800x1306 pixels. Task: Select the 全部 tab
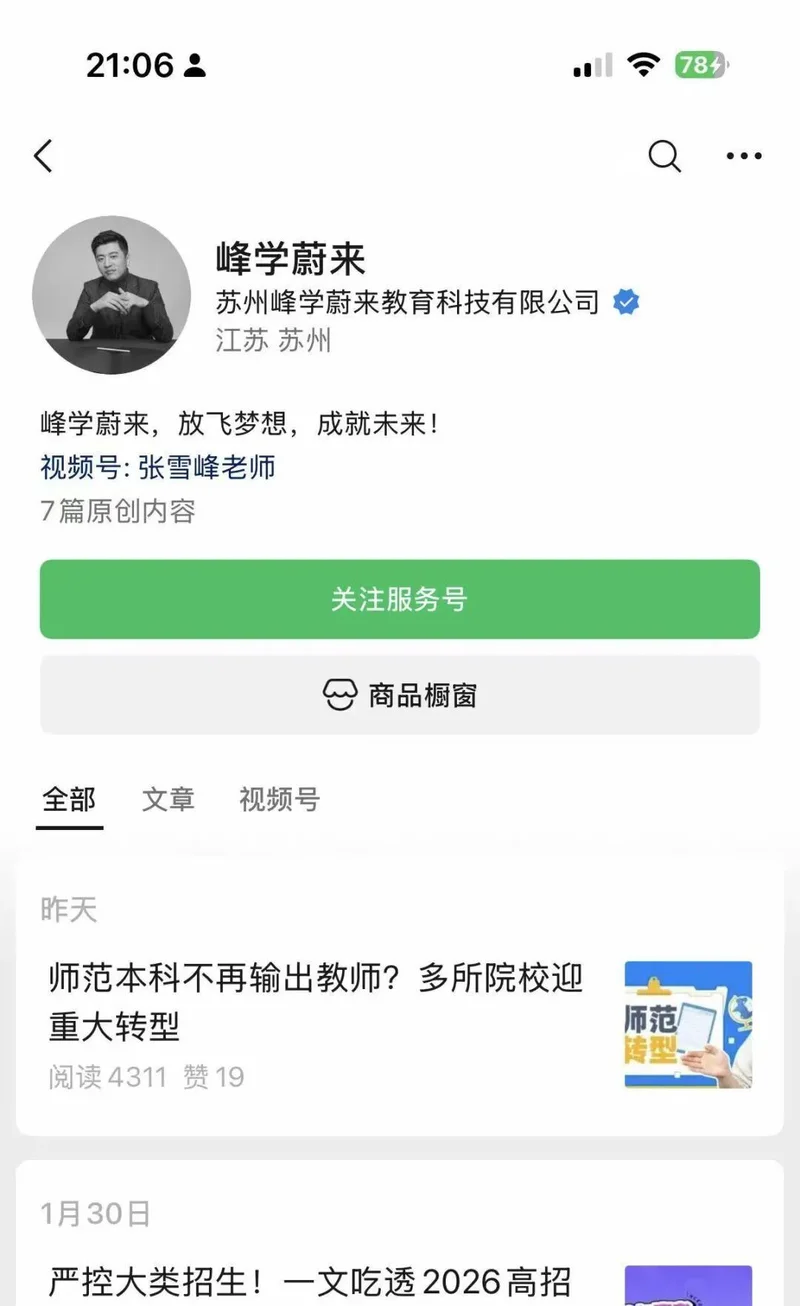69,800
